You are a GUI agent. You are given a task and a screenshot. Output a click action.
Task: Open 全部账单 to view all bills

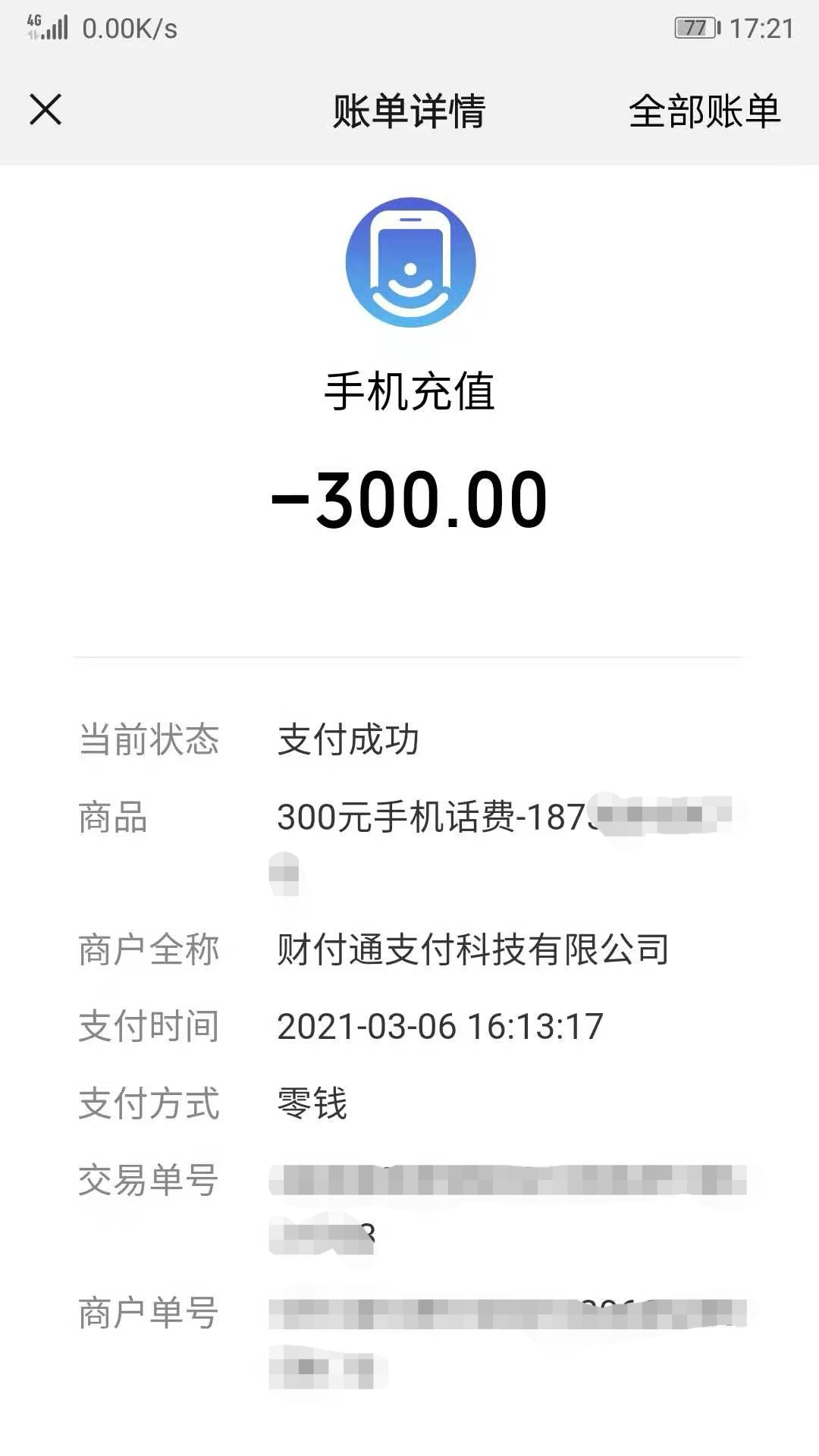[704, 111]
